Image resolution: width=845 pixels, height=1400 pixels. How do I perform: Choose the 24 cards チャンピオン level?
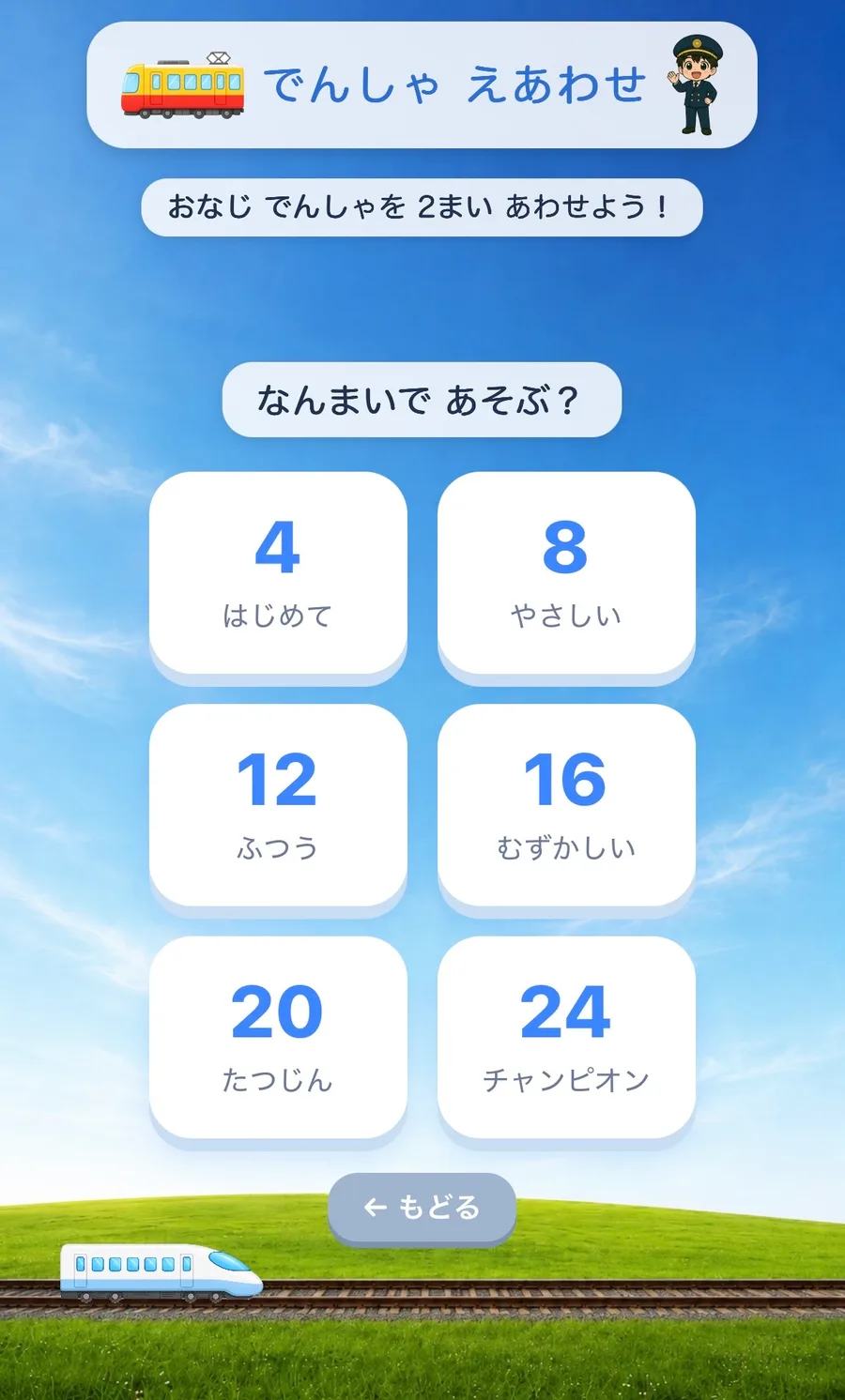566,1038
